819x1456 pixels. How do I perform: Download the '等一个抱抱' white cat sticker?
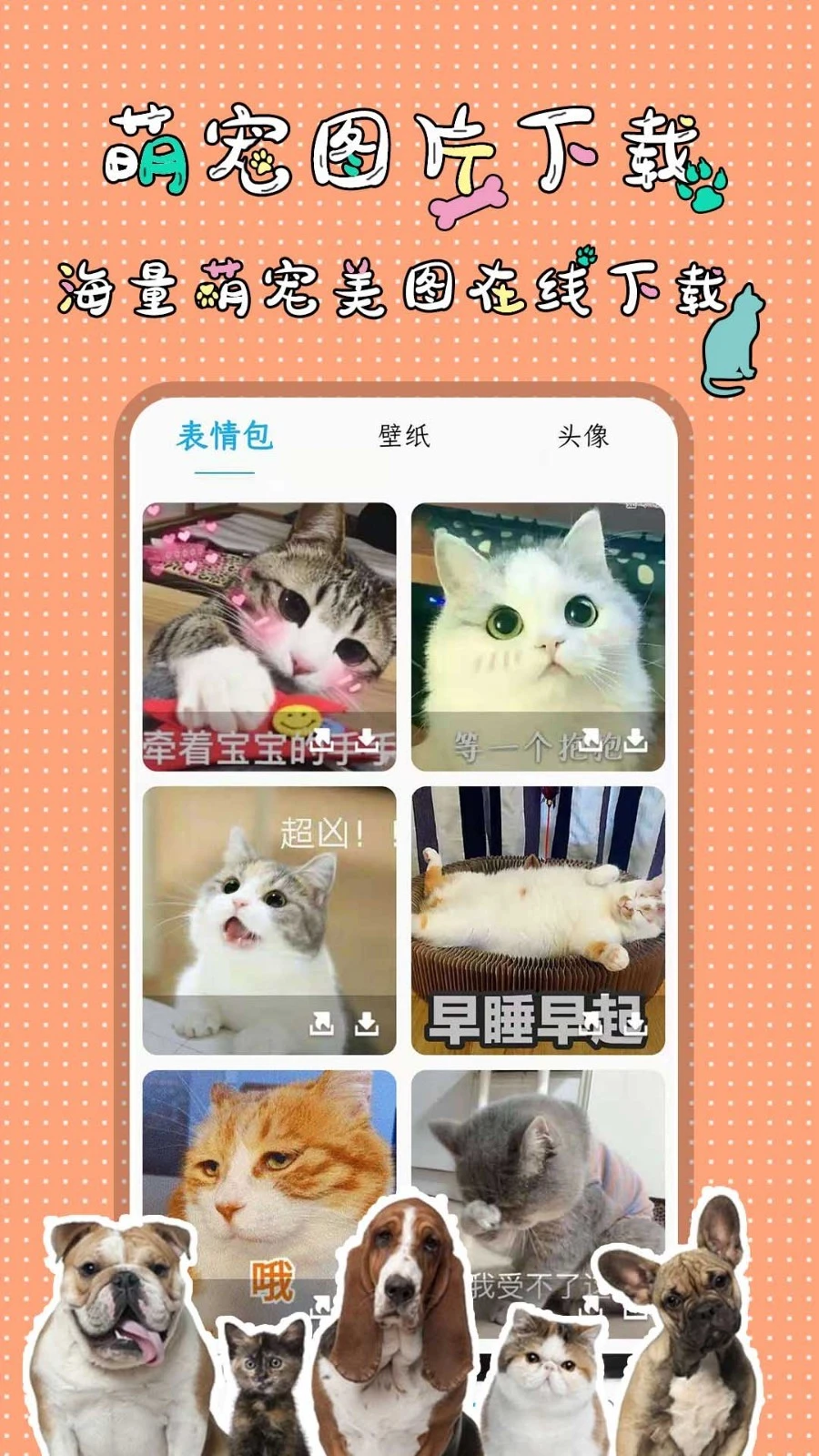click(635, 739)
